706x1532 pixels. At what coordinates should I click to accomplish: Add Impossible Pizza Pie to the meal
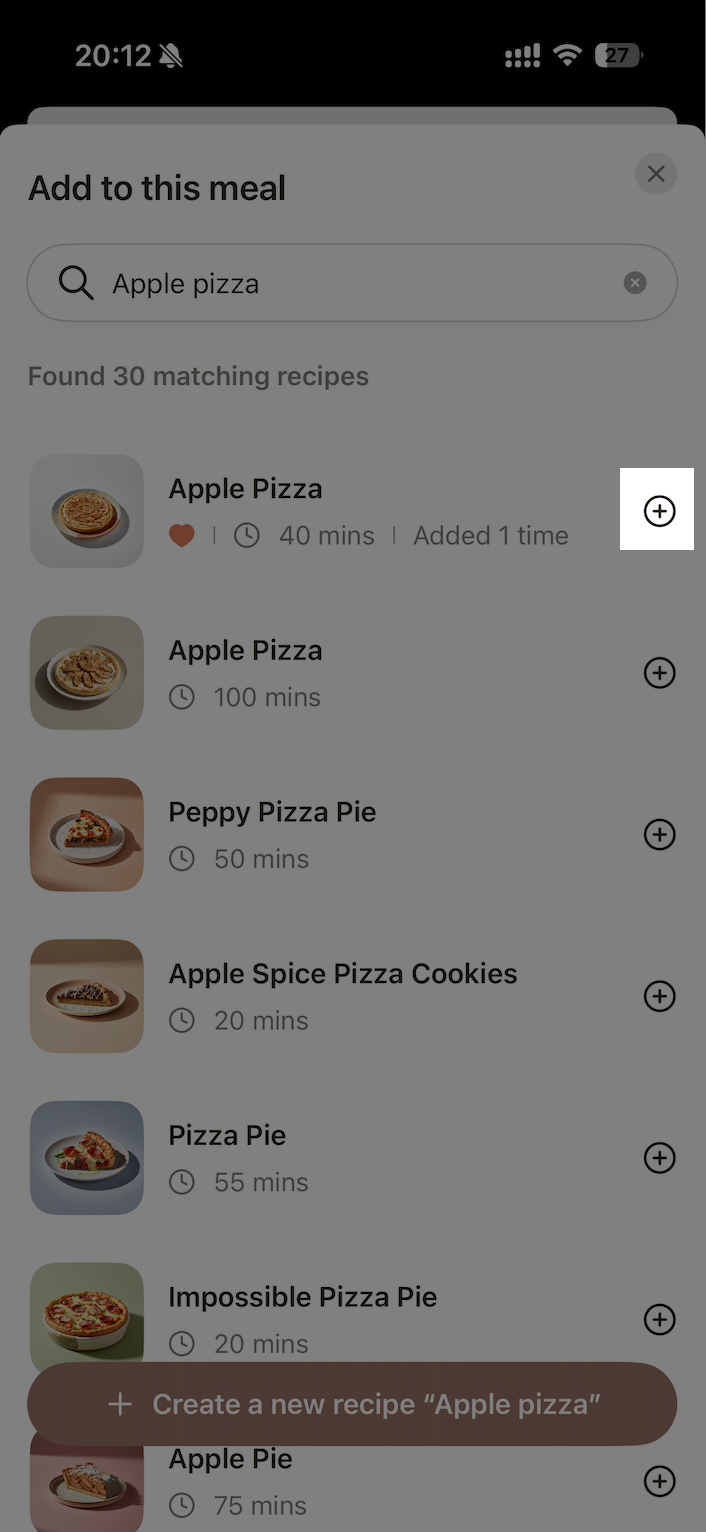point(659,1319)
